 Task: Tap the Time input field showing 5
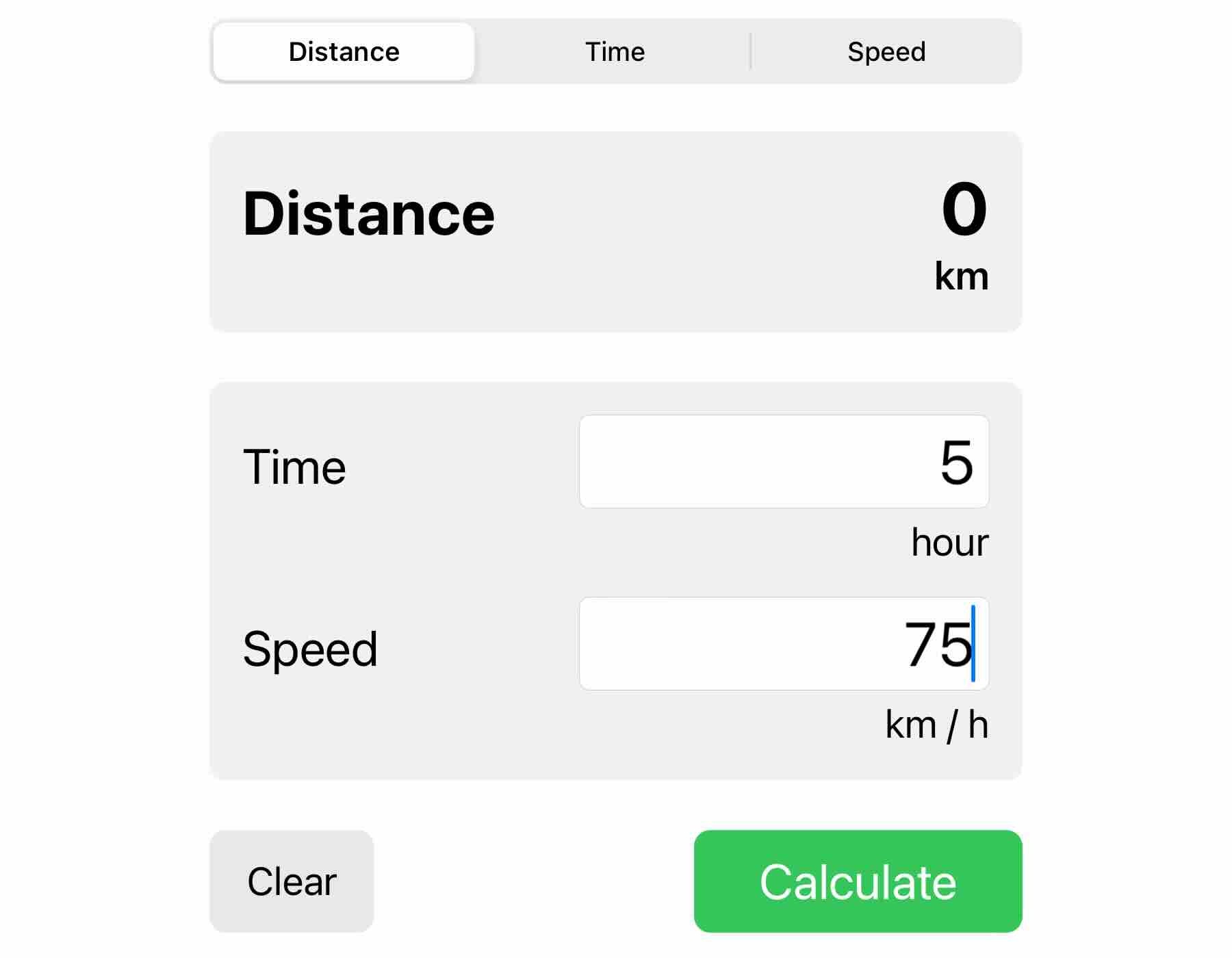point(784,462)
